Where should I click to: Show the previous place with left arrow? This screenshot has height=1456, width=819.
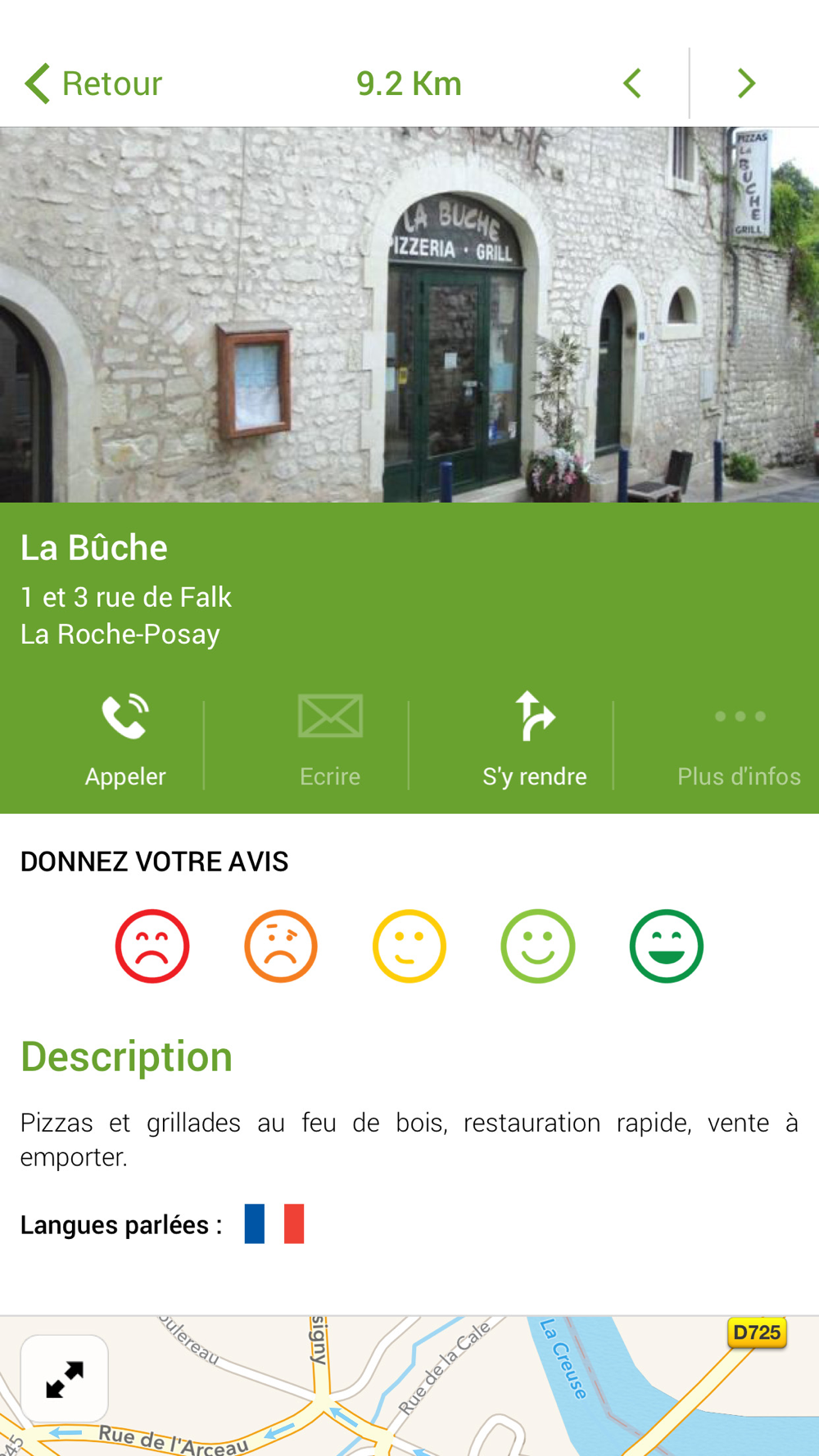[632, 84]
